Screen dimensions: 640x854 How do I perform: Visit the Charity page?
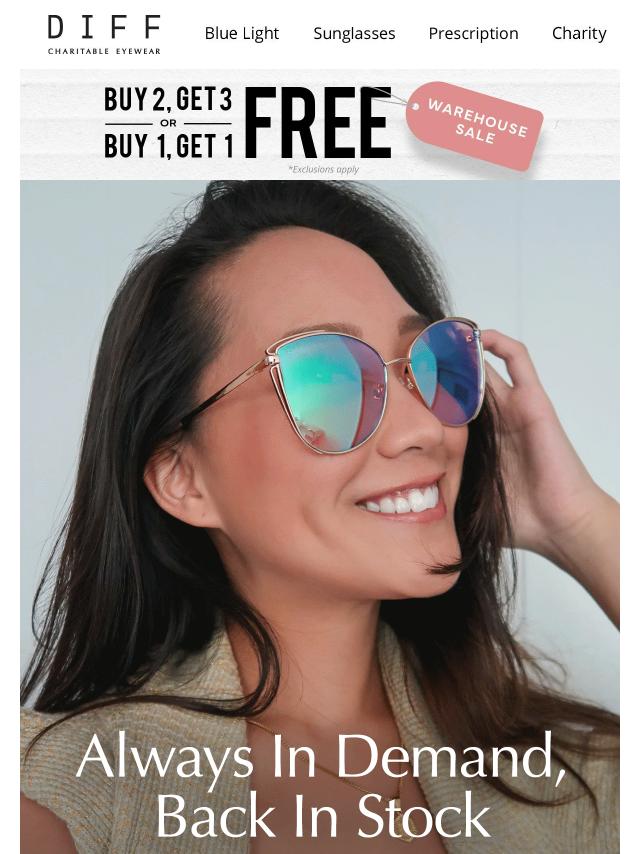(579, 33)
